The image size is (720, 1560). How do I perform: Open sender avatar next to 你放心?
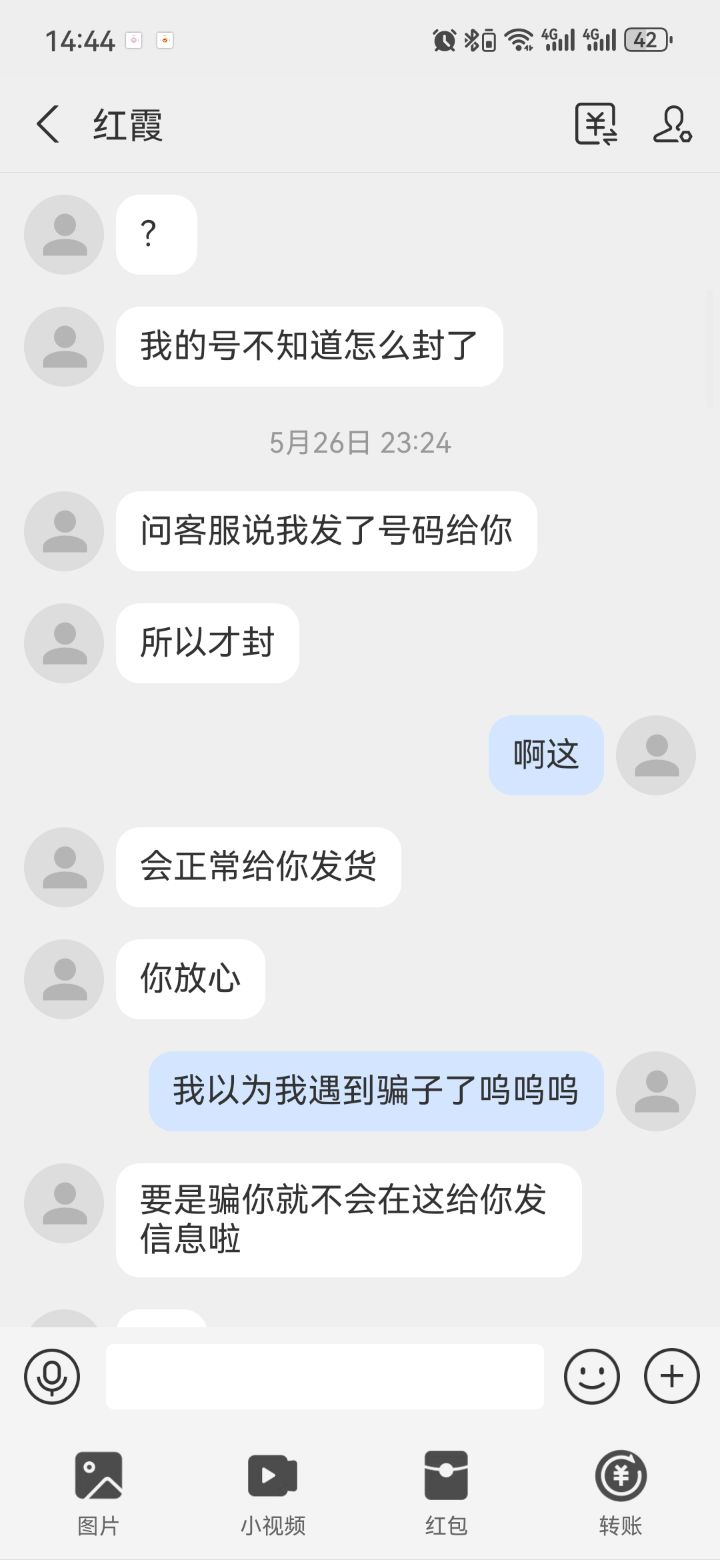pyautogui.click(x=64, y=979)
